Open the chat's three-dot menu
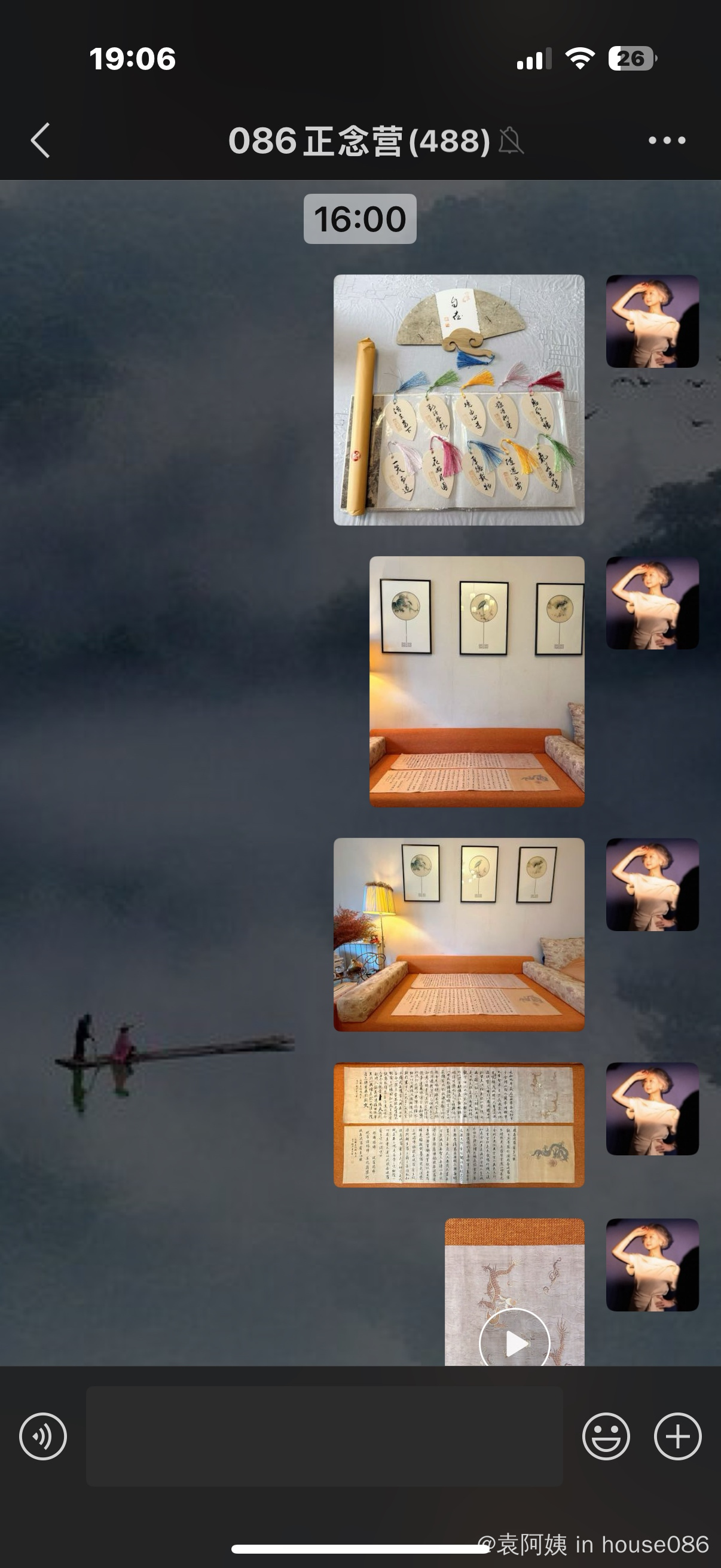 click(666, 141)
